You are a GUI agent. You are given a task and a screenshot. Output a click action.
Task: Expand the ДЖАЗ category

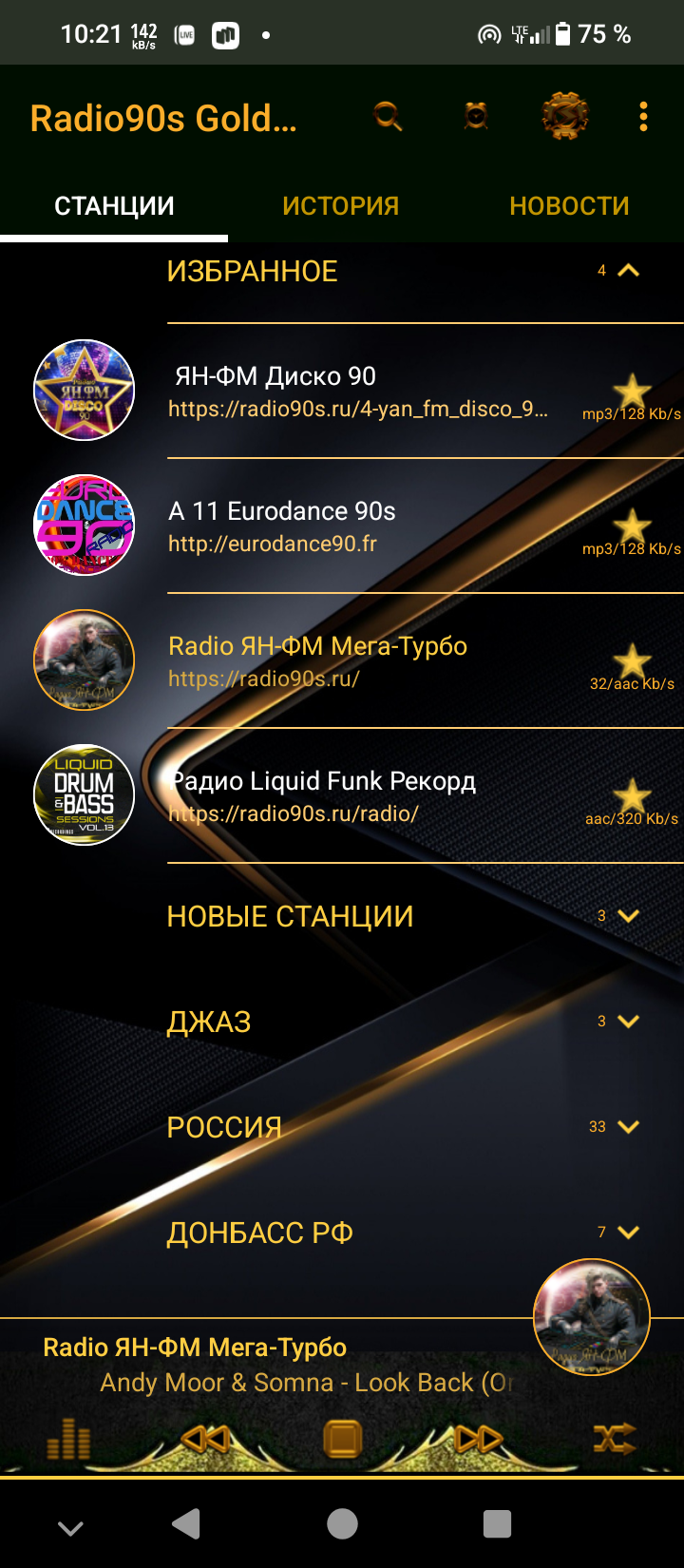click(628, 1022)
